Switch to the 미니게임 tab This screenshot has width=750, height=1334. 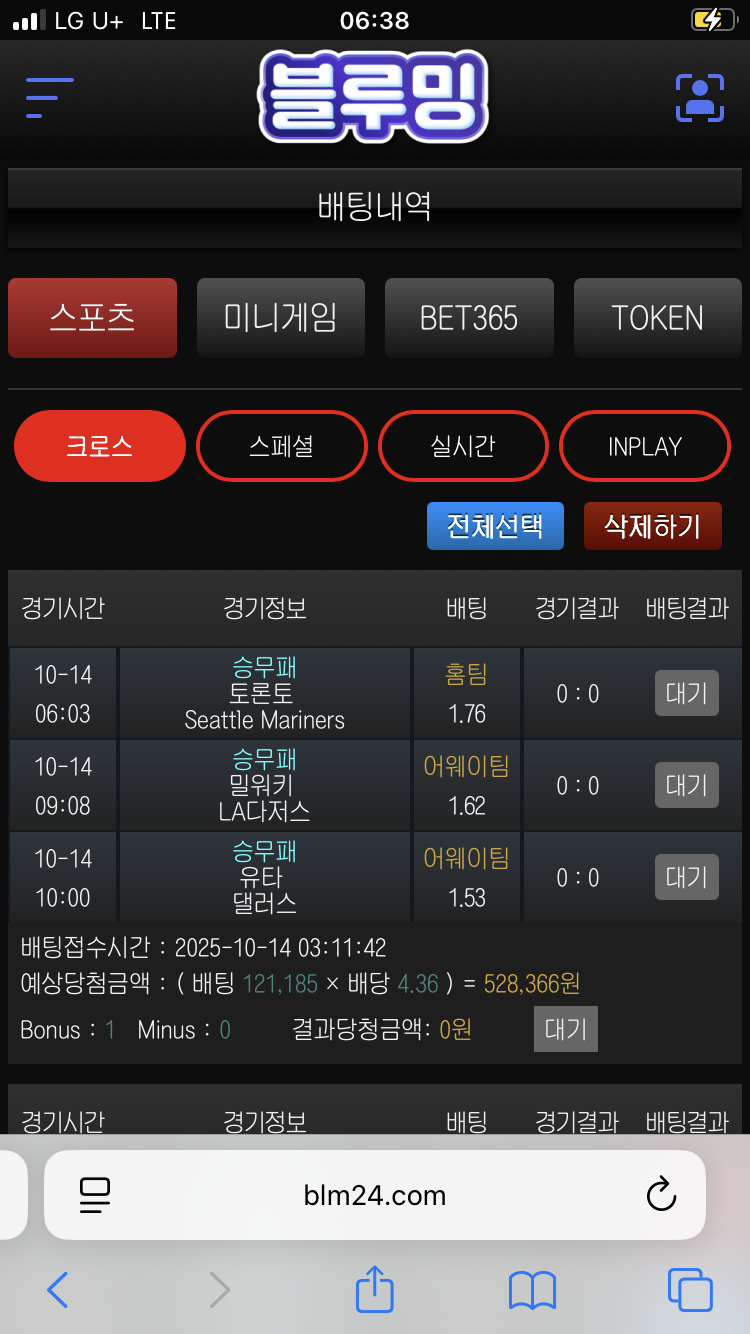coord(280,318)
